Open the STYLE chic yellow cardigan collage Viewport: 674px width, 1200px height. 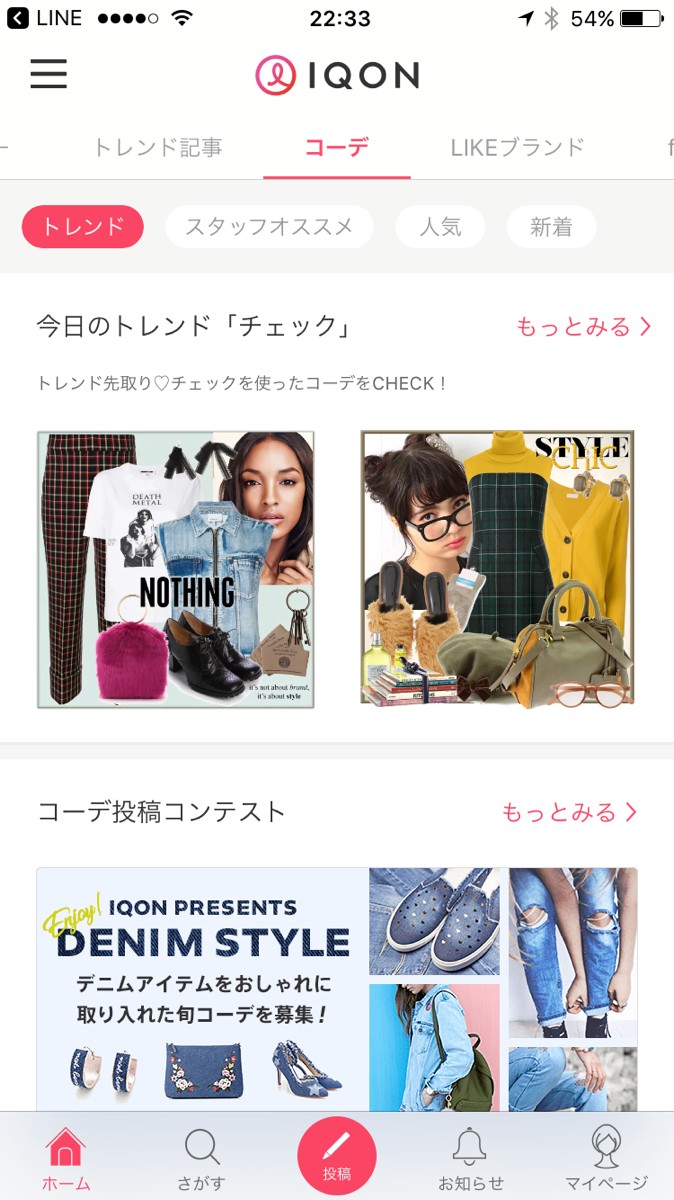498,569
